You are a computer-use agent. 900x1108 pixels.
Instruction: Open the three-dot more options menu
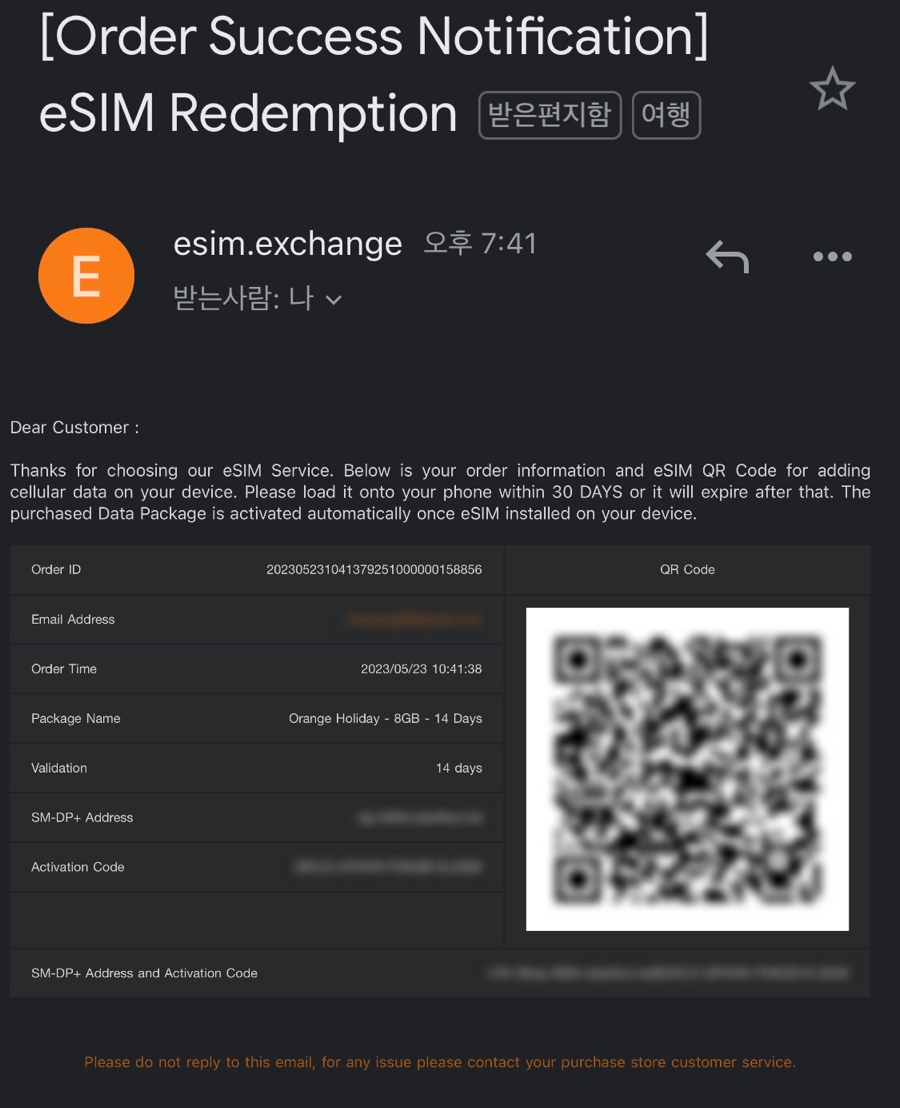coord(832,257)
